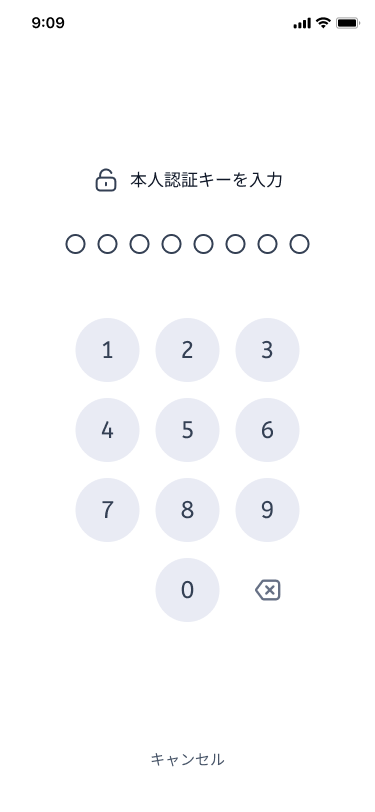Select the 4 key
The image size is (375, 812).
click(x=107, y=430)
